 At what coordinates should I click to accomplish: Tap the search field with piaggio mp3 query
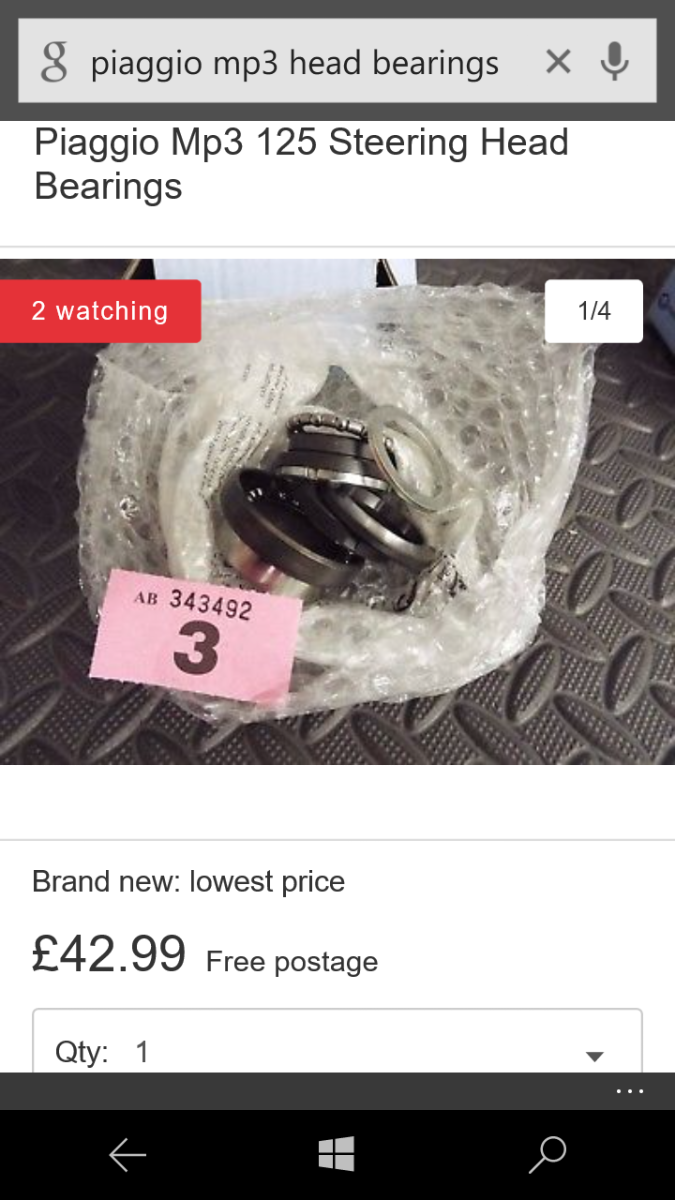(x=295, y=64)
